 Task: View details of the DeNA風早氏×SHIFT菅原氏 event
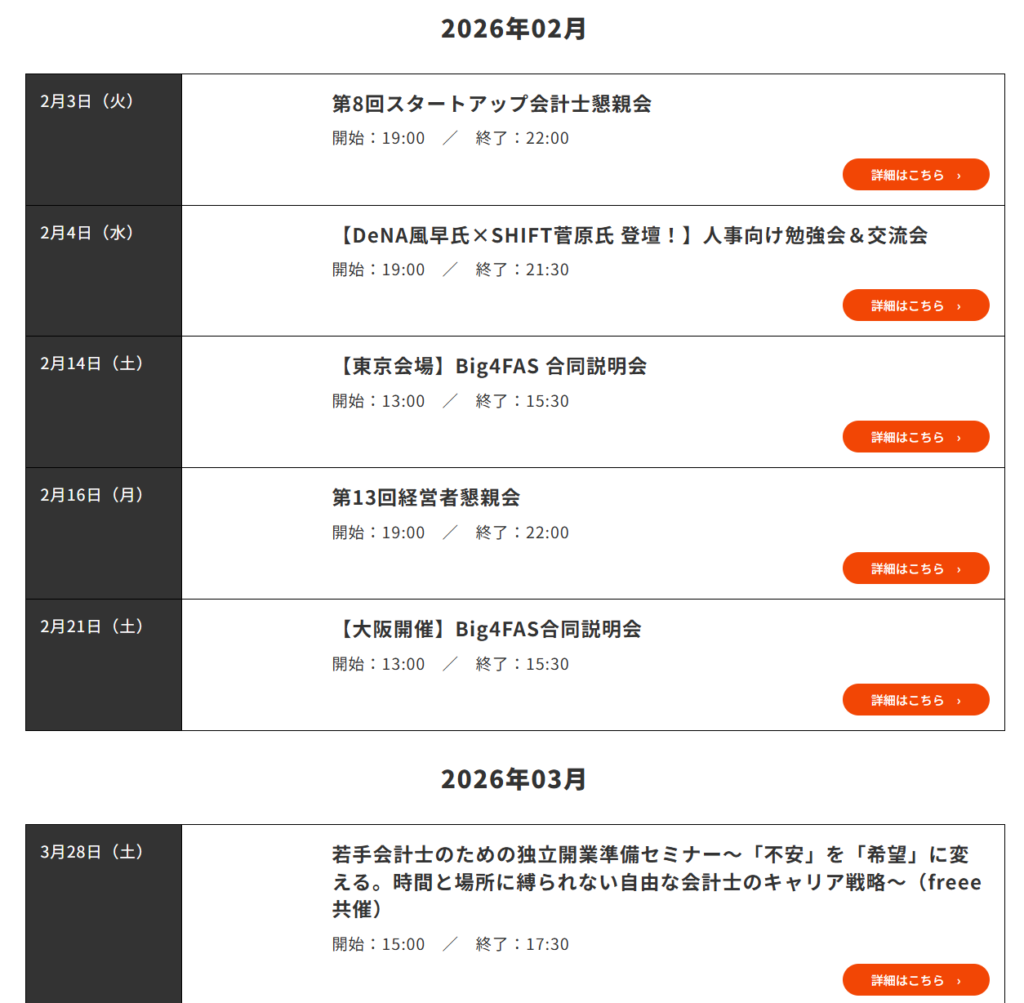(x=915, y=306)
